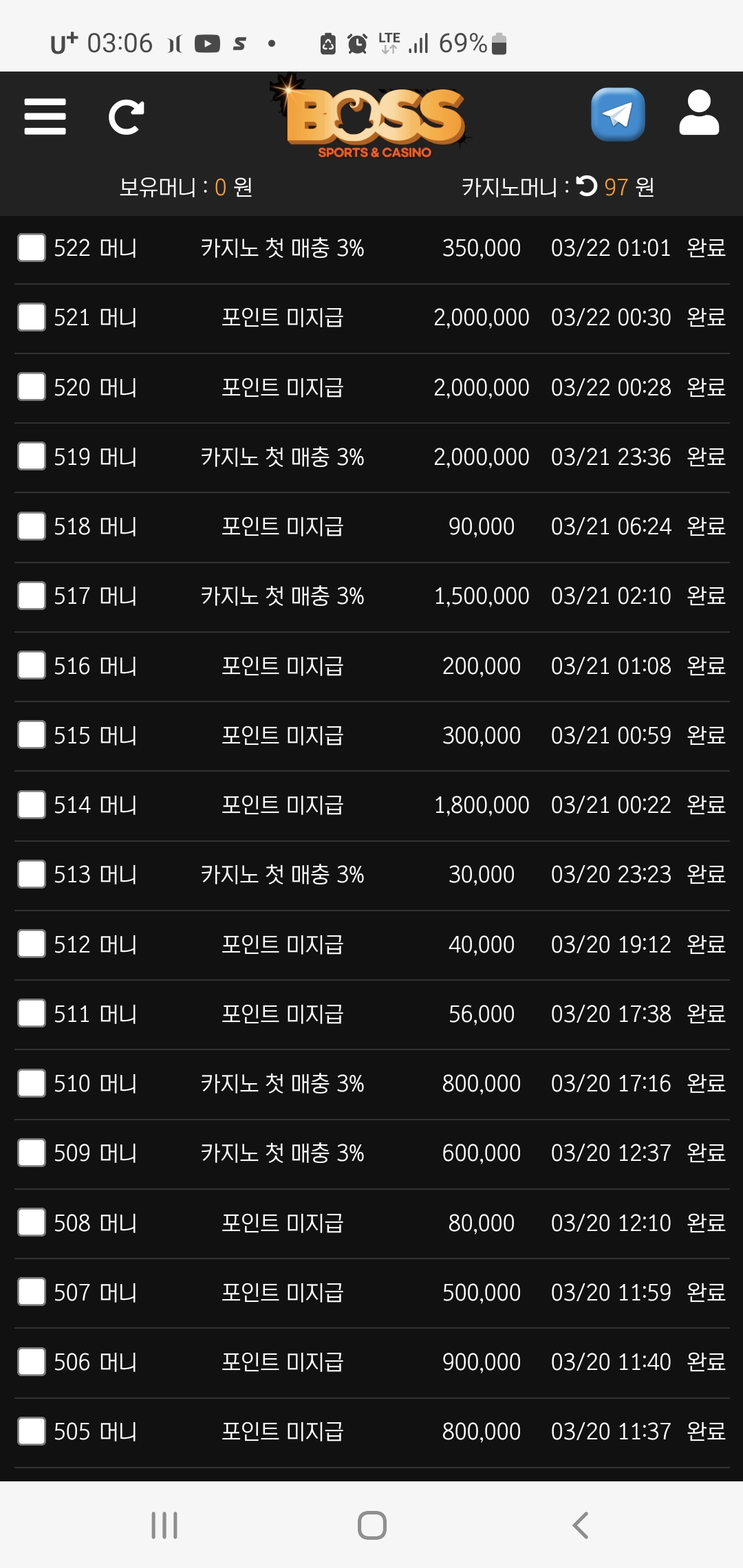
Task: Open the user profile icon
Action: 699,113
